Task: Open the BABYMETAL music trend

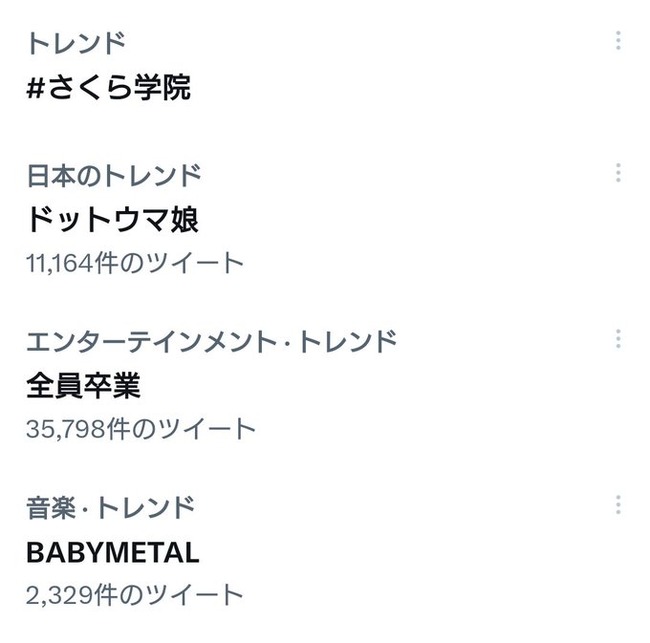Action: tap(113, 551)
